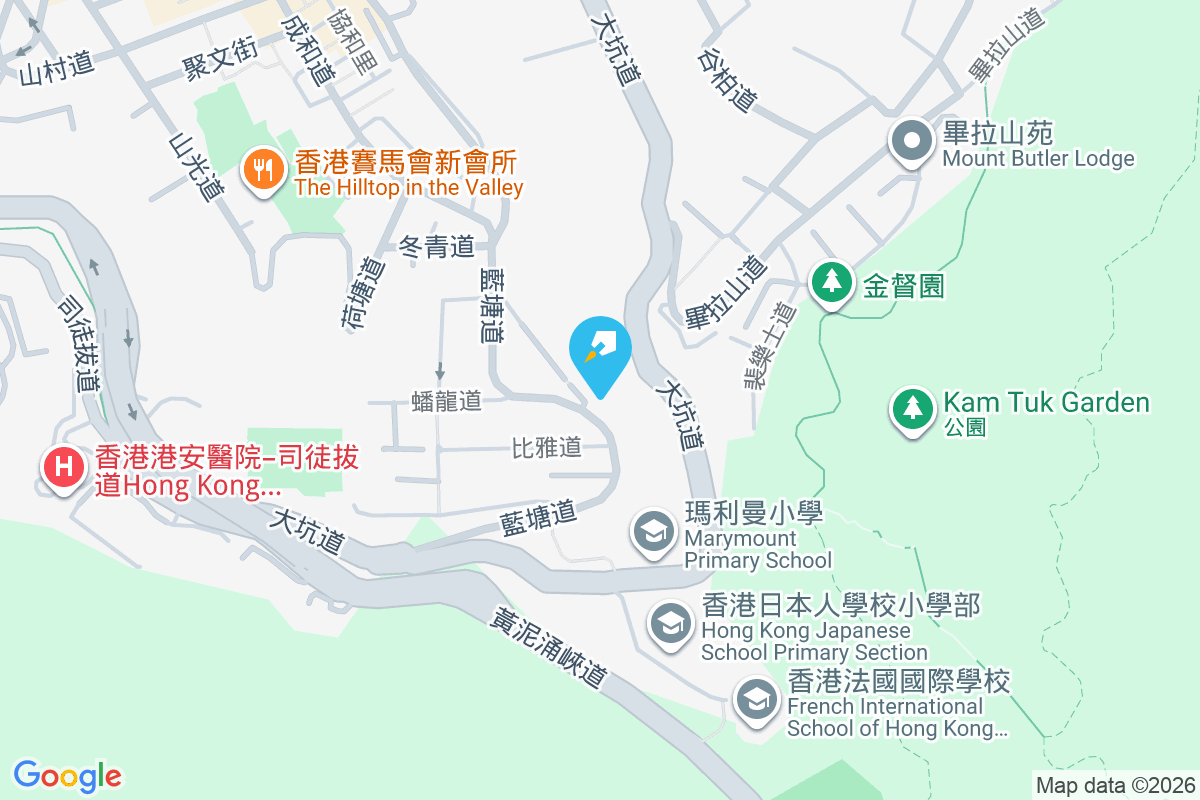This screenshot has width=1200, height=800.
Task: Open The Hilltop in the Valley restaurant marker
Action: click(x=263, y=170)
